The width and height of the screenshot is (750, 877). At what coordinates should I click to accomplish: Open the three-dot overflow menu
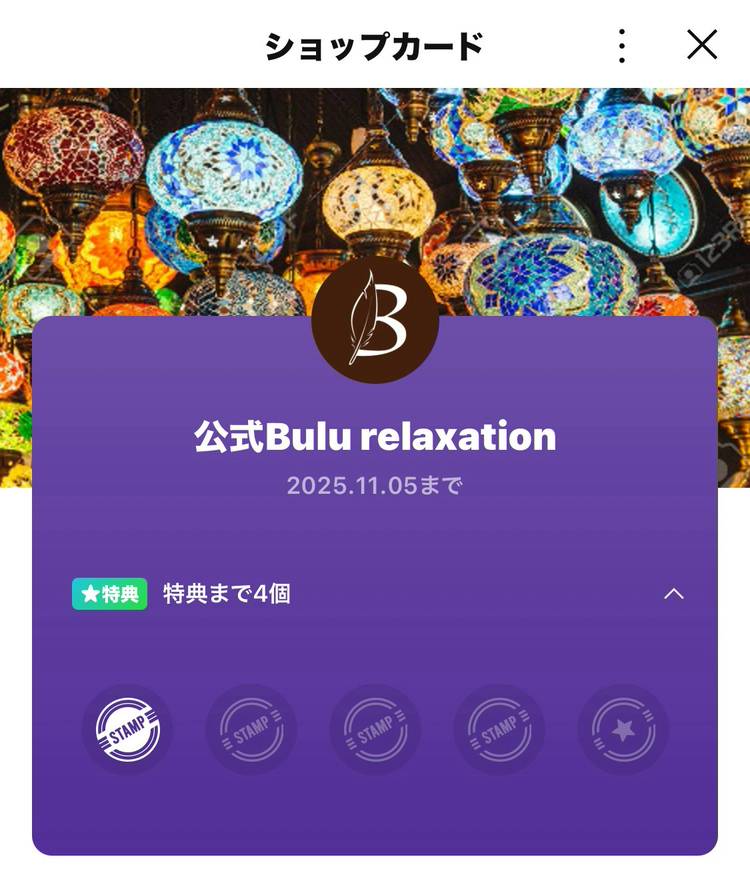[622, 45]
